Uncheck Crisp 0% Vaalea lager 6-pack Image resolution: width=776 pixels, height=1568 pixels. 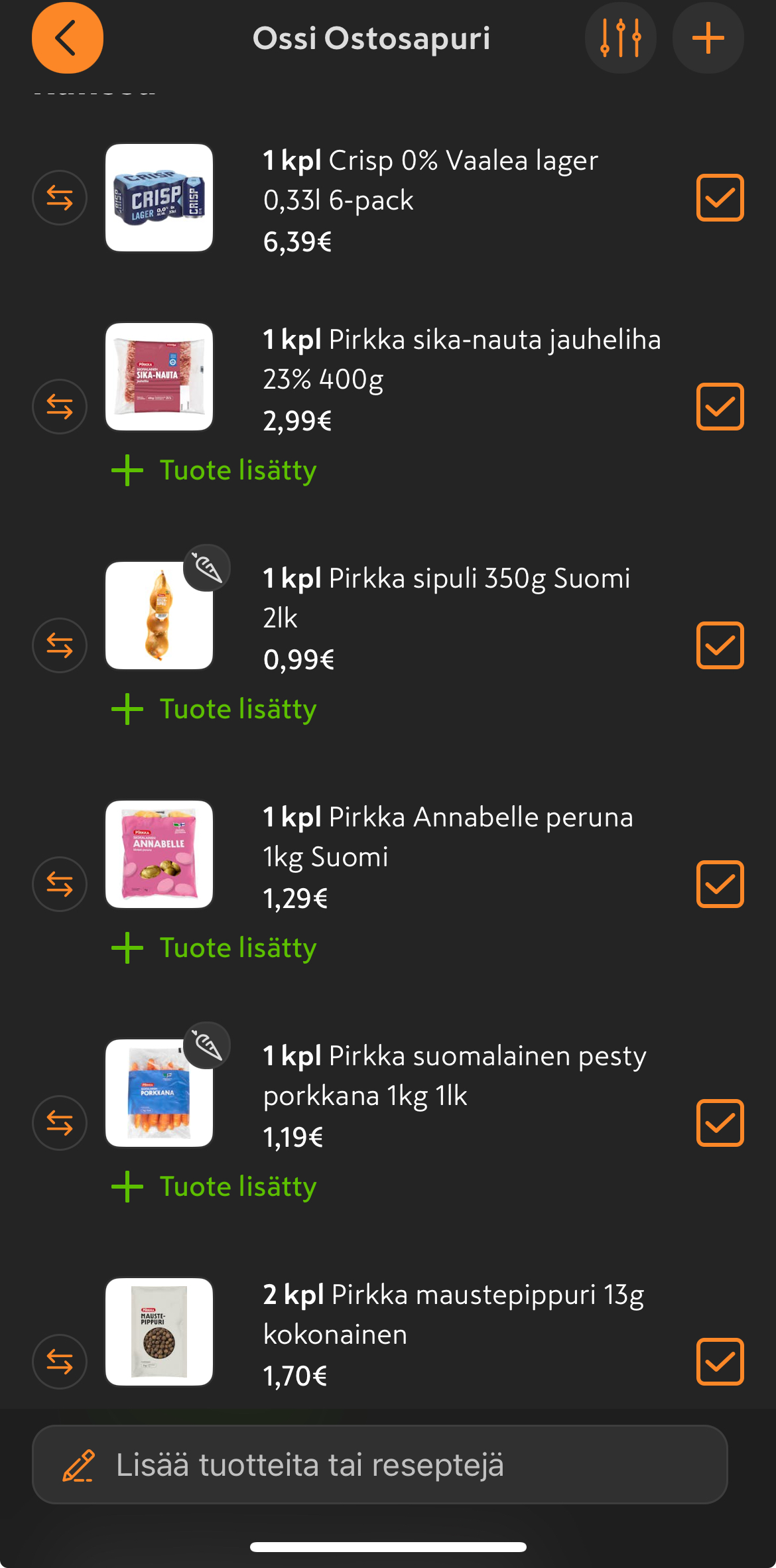tap(720, 198)
